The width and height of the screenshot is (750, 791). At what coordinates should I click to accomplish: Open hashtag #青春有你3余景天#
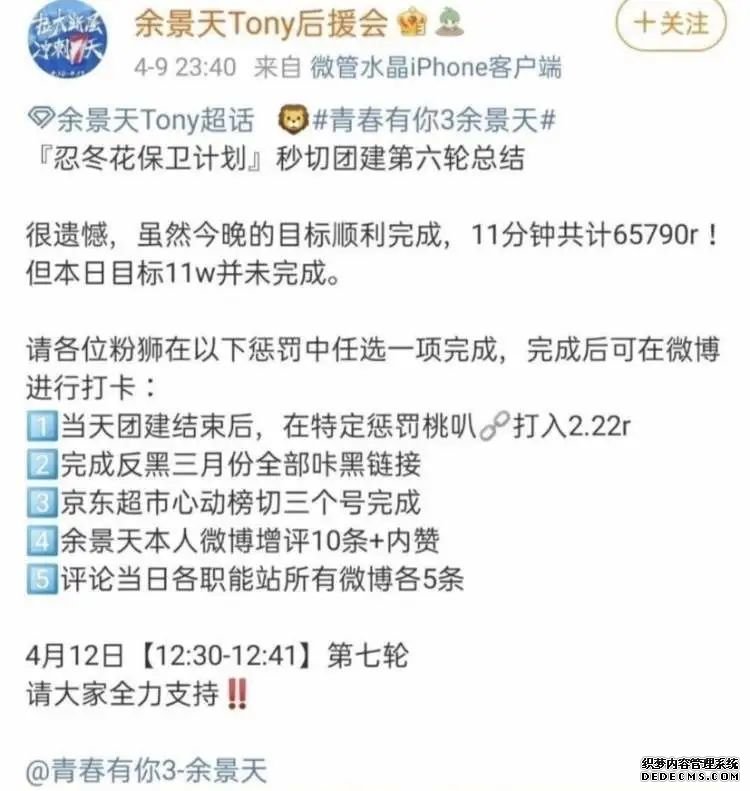coord(434,120)
